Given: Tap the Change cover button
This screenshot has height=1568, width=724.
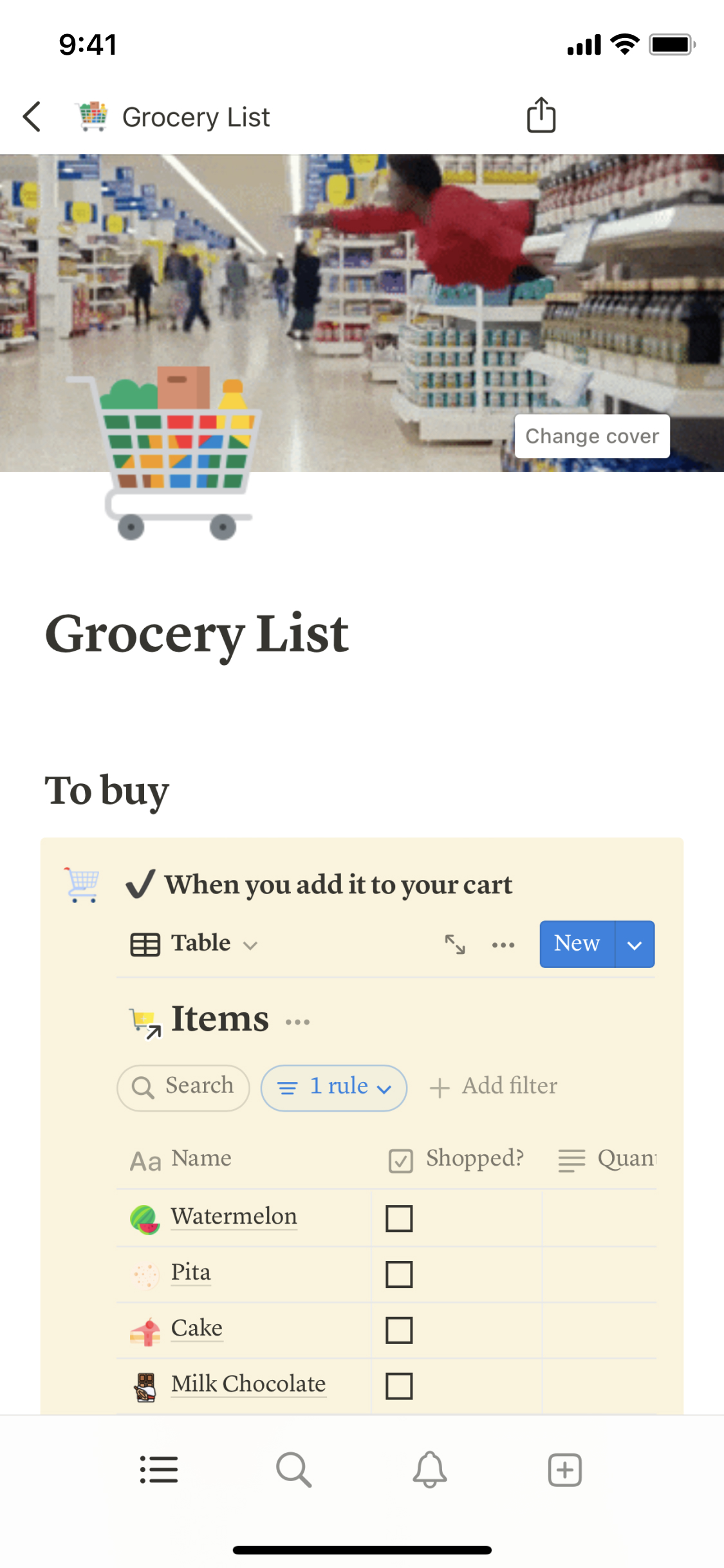Looking at the screenshot, I should [x=591, y=436].
